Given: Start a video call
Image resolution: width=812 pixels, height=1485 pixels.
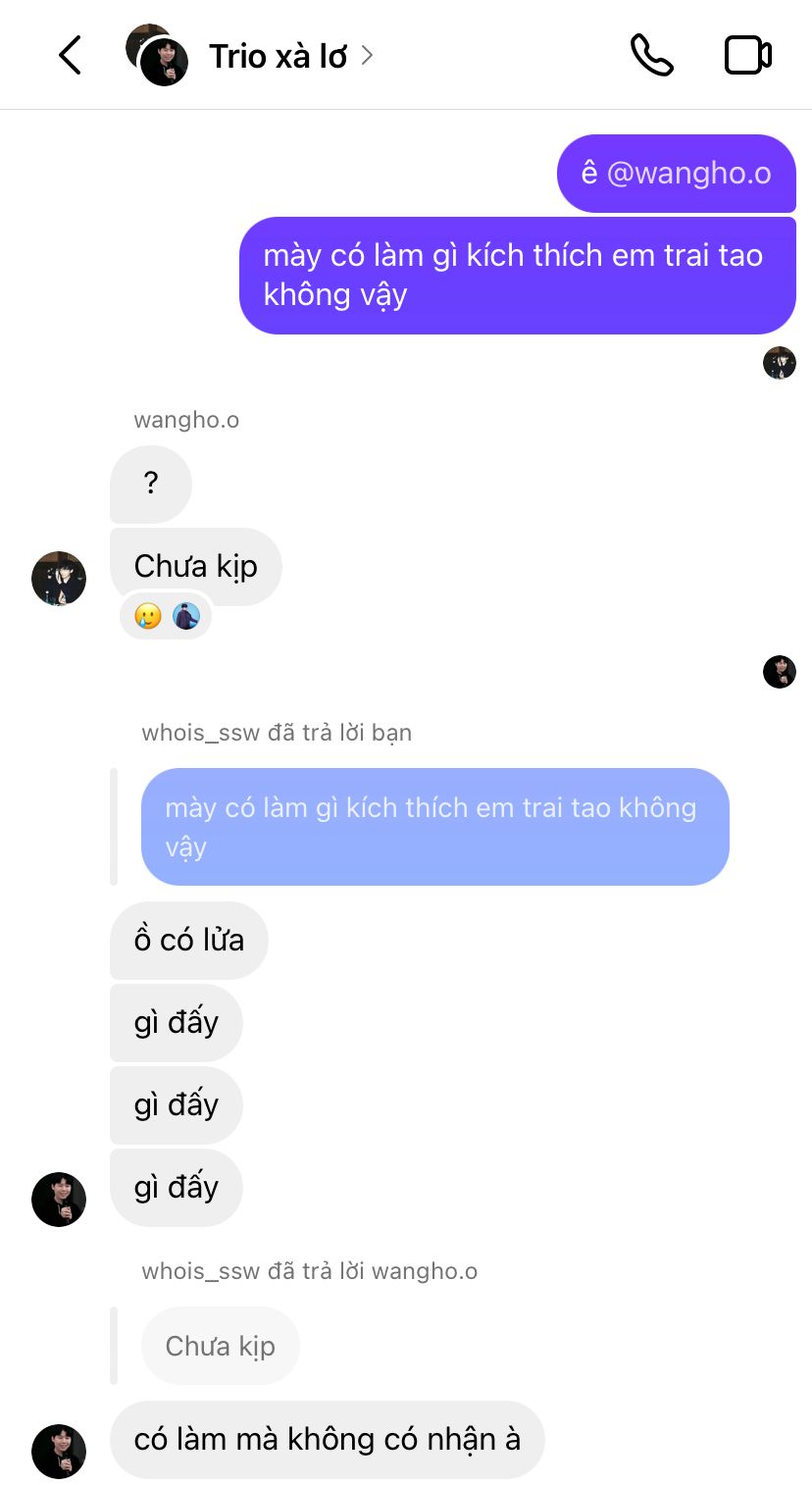Looking at the screenshot, I should click(x=748, y=56).
